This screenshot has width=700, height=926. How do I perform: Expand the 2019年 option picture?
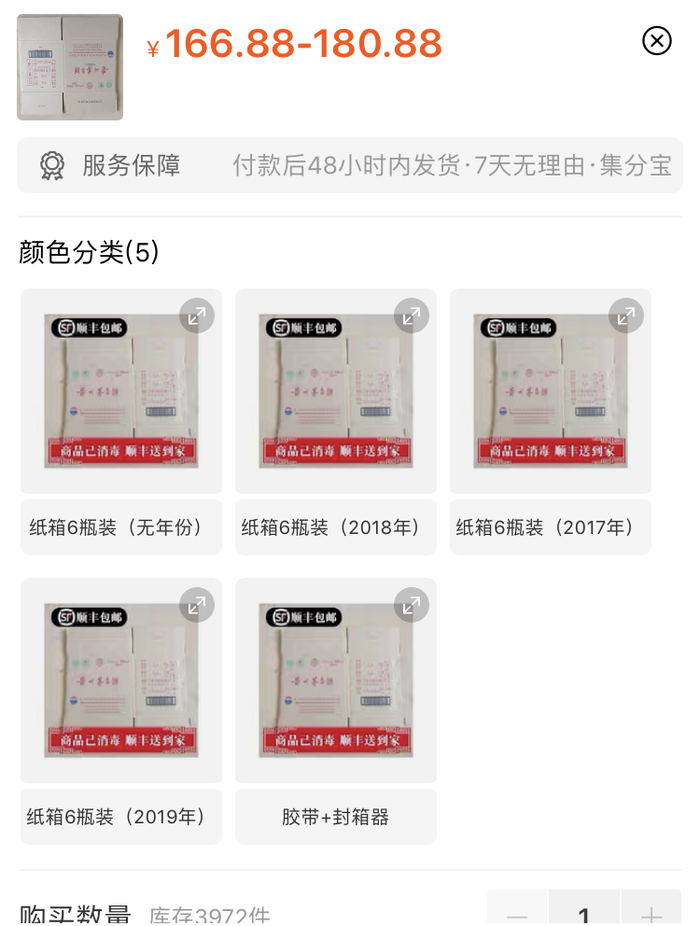(x=197, y=605)
